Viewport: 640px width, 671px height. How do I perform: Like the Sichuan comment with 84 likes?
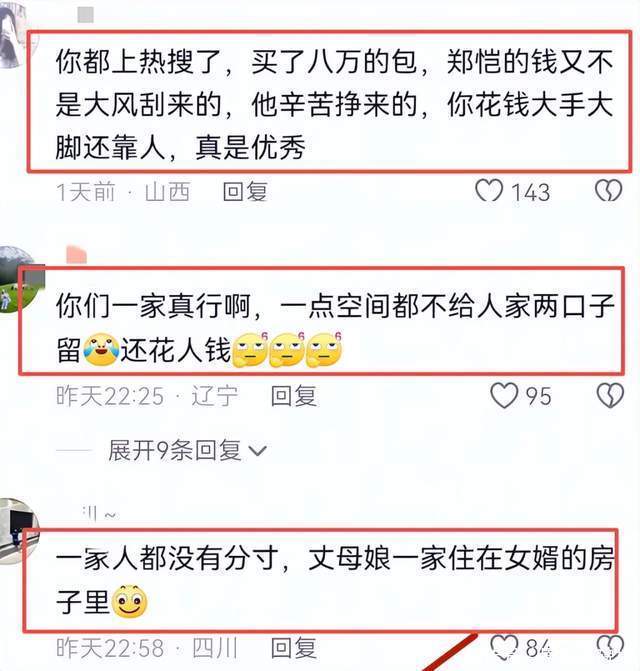click(509, 646)
